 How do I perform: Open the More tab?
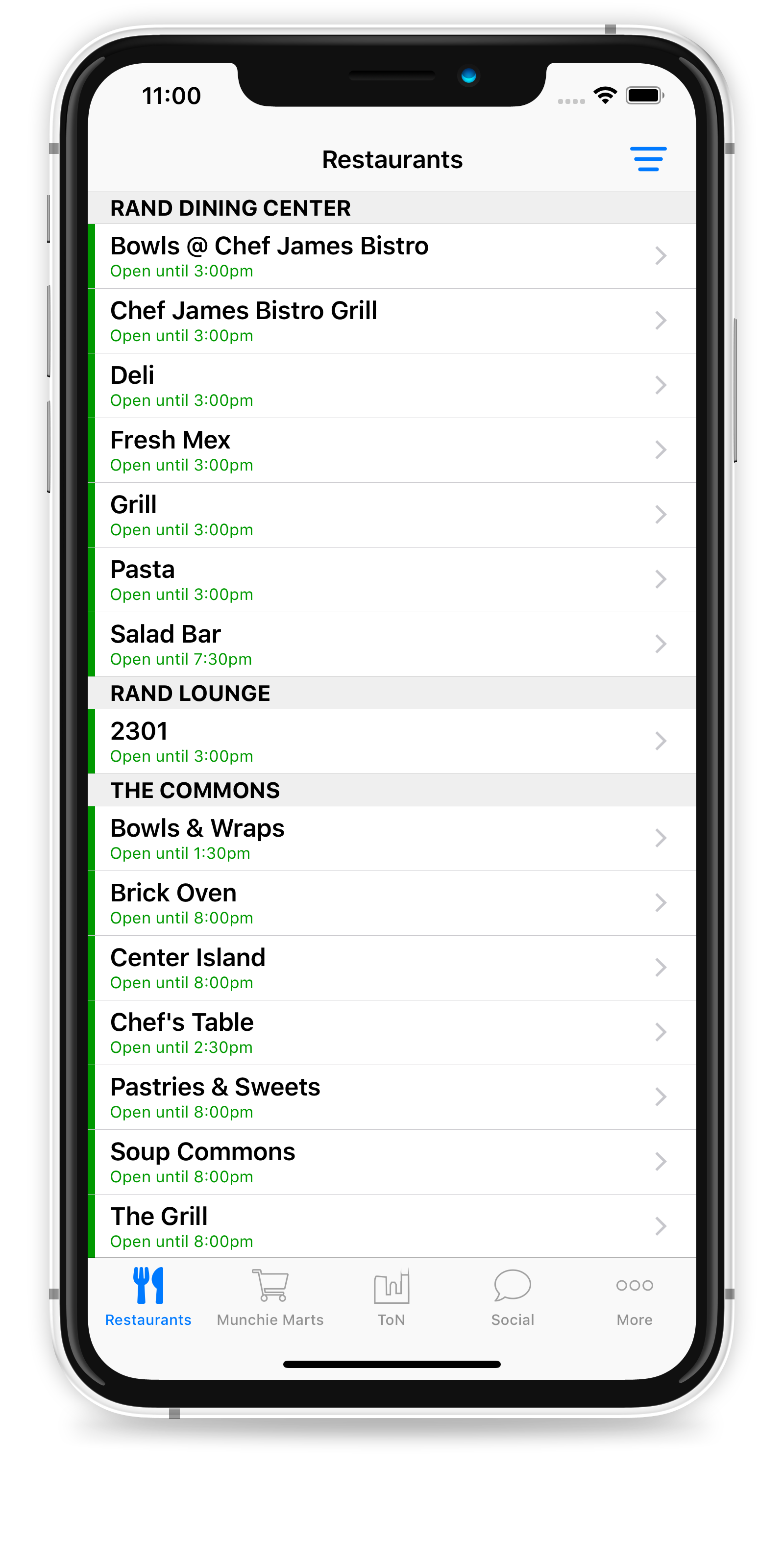point(635,1297)
